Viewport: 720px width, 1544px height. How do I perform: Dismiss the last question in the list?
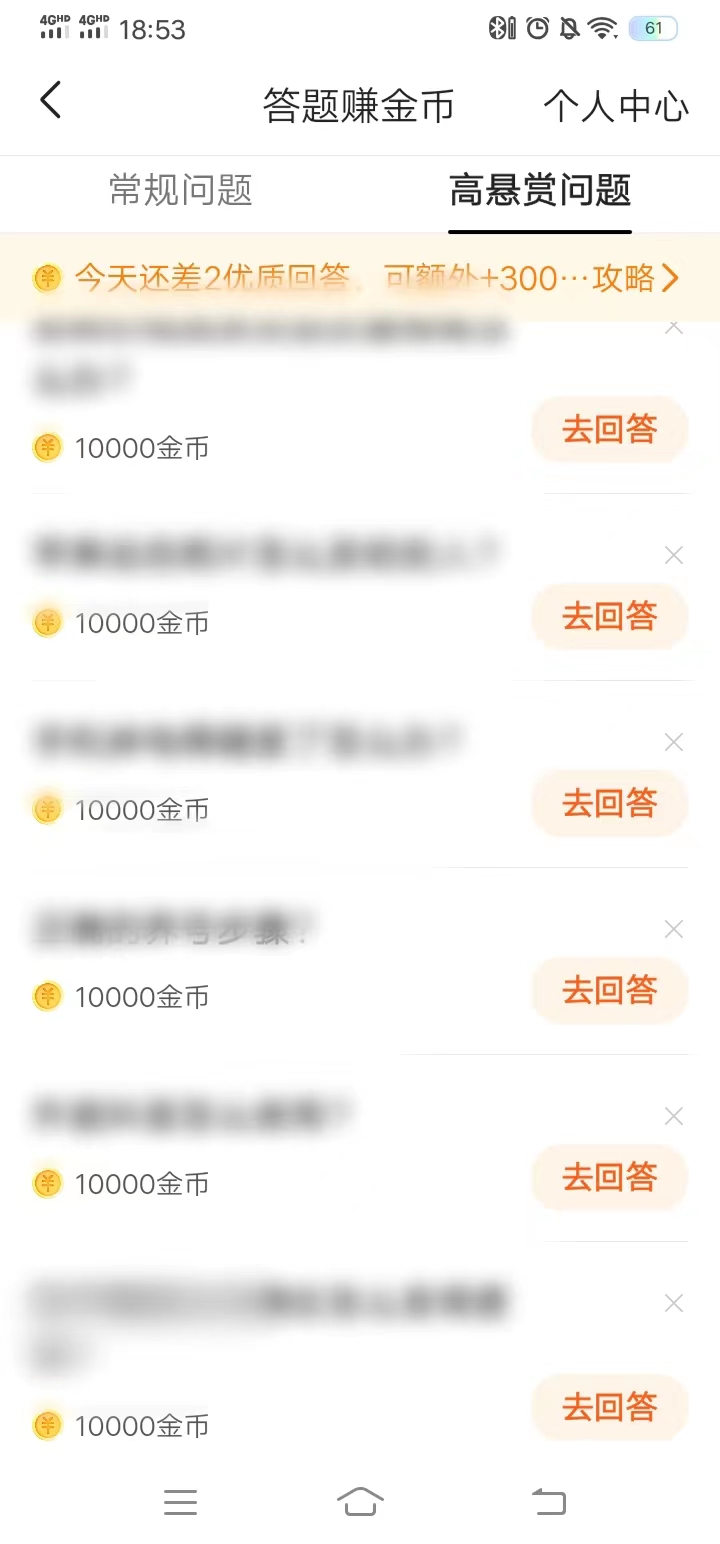[673, 1303]
